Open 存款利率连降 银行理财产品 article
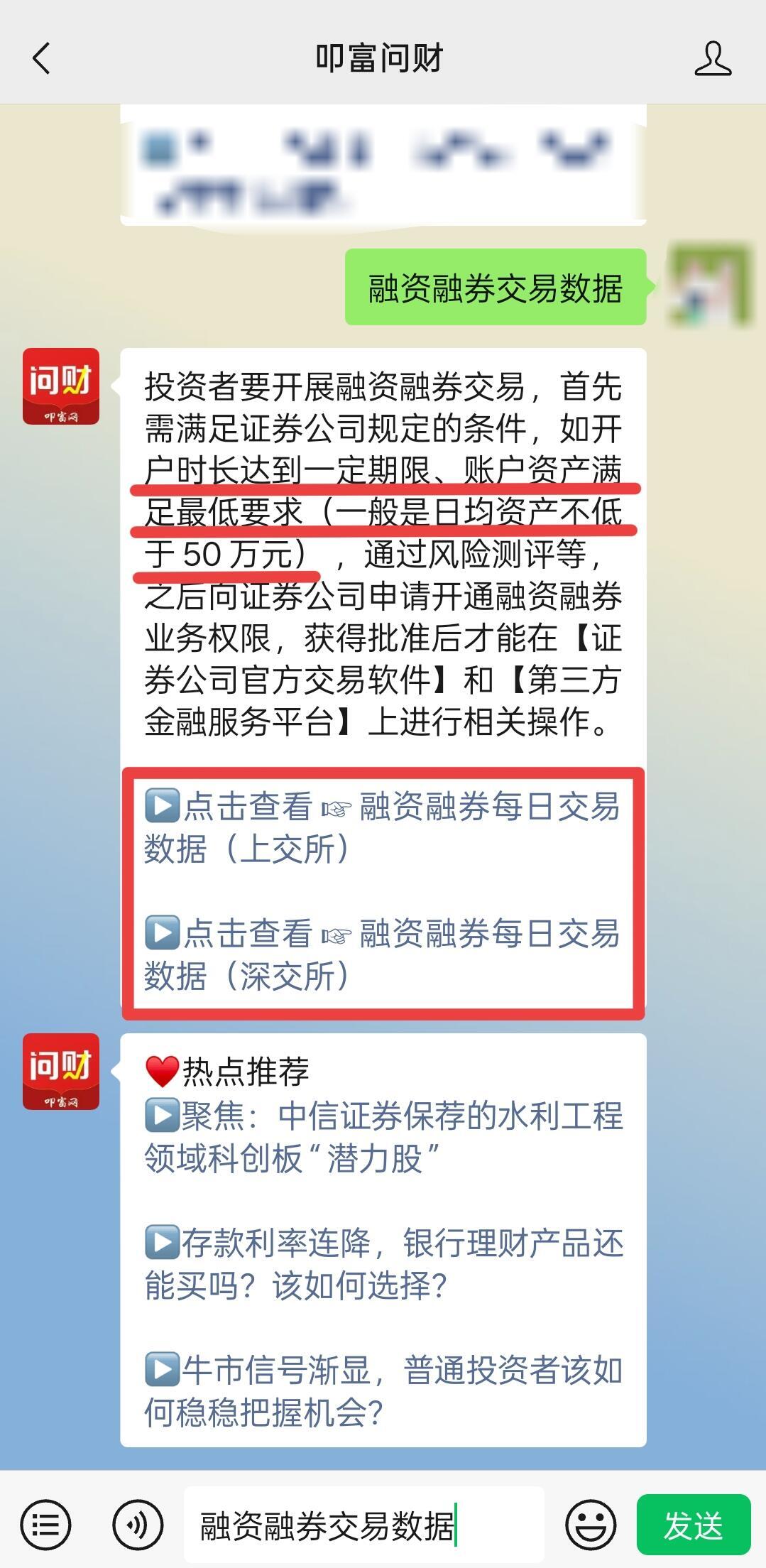This screenshot has height=1568, width=766. (x=383, y=1264)
